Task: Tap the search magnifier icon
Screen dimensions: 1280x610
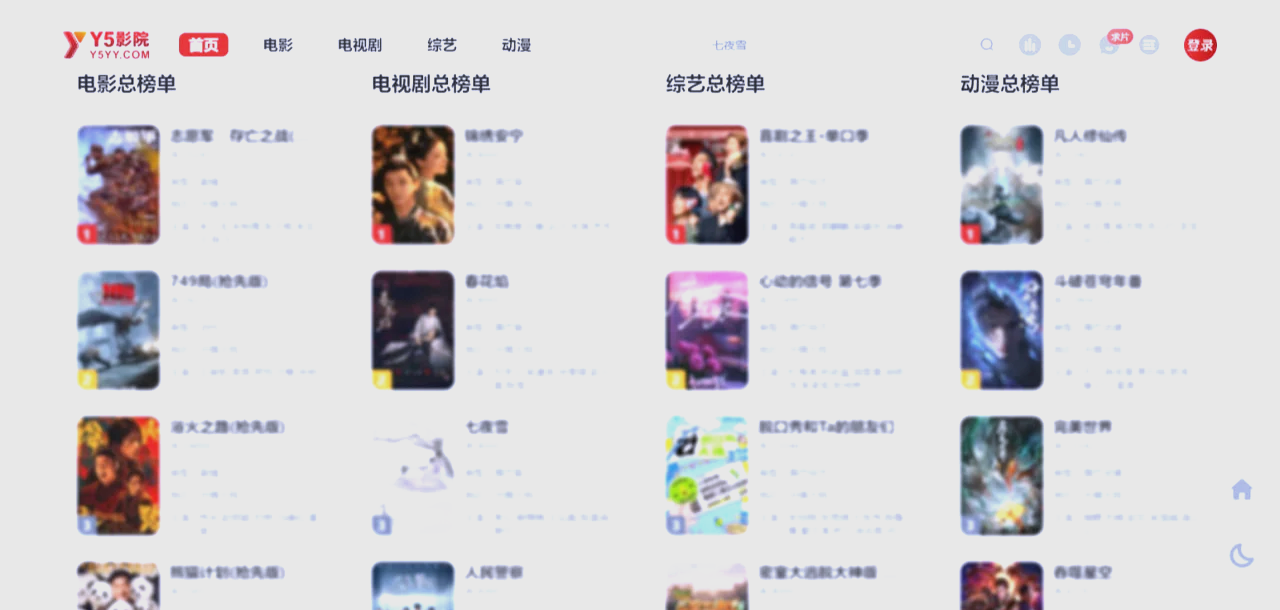Action: click(986, 45)
